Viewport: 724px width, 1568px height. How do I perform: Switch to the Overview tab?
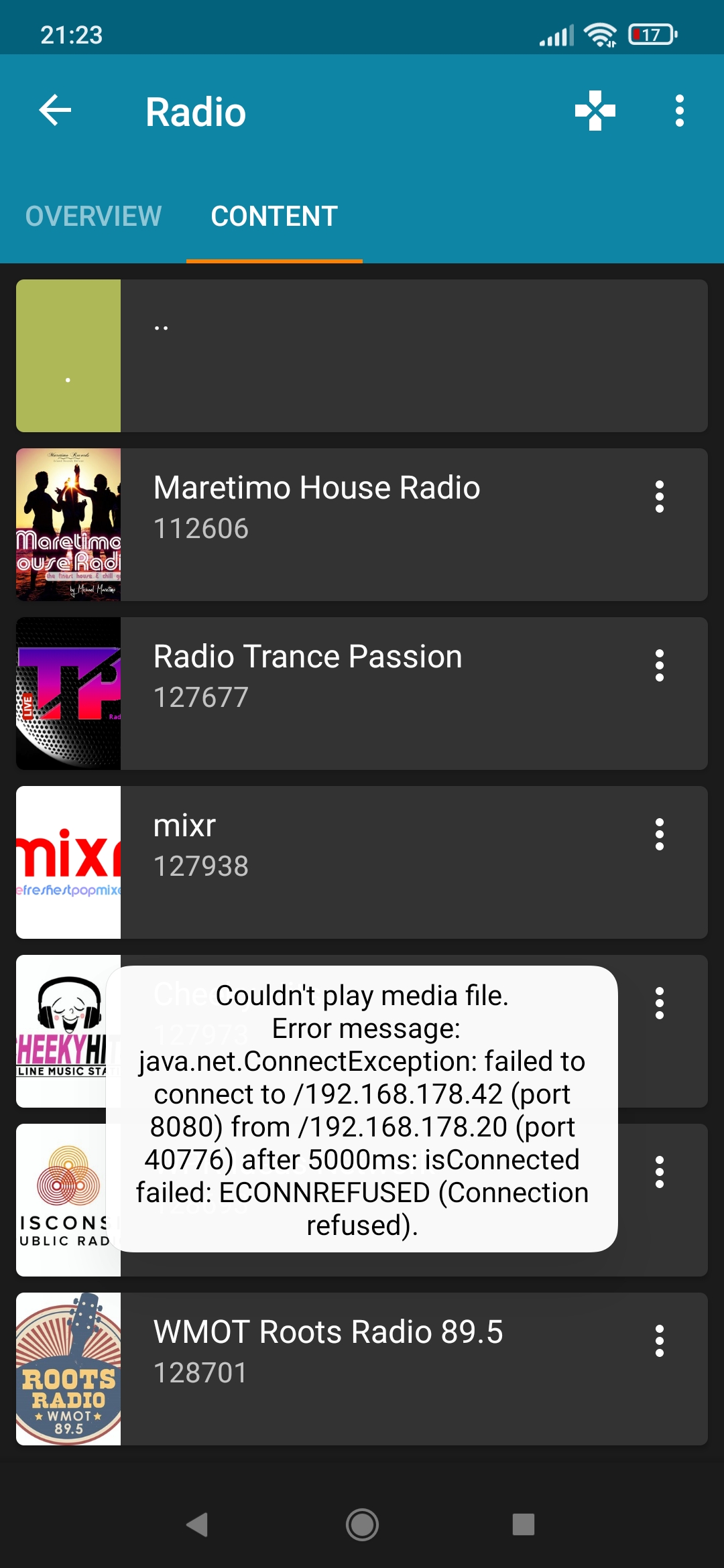[x=94, y=216]
